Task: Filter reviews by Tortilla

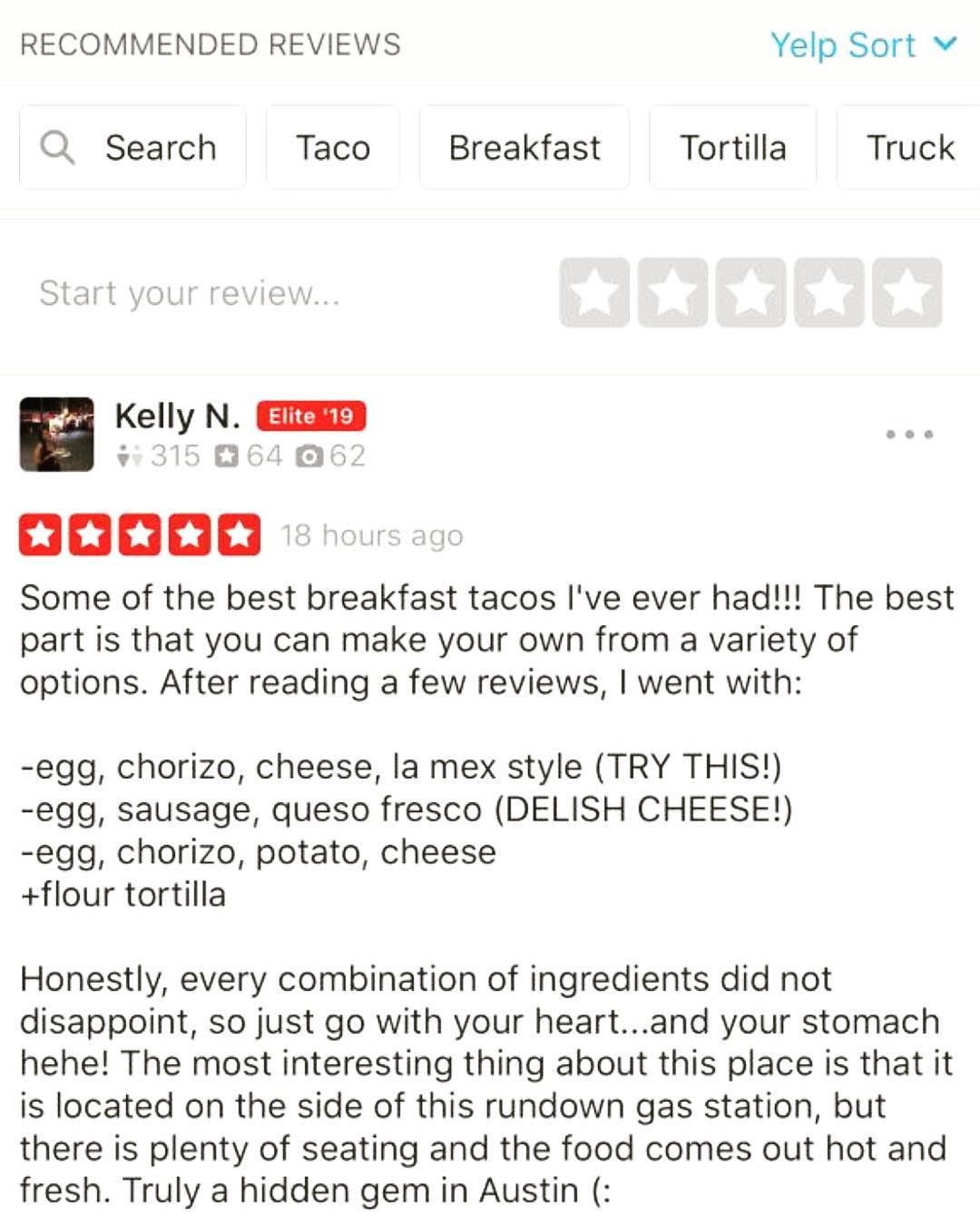Action: click(x=732, y=147)
